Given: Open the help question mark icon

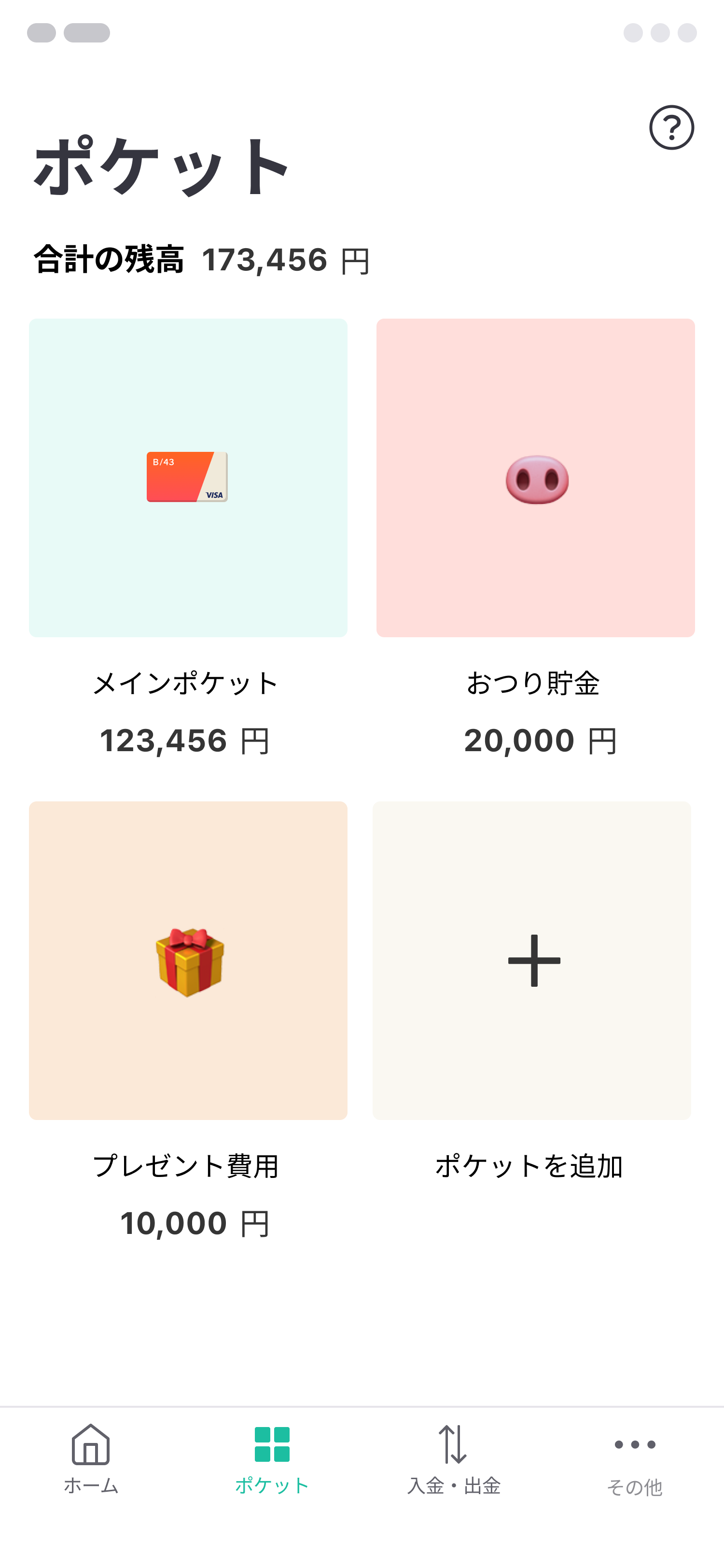Looking at the screenshot, I should pos(672,128).
